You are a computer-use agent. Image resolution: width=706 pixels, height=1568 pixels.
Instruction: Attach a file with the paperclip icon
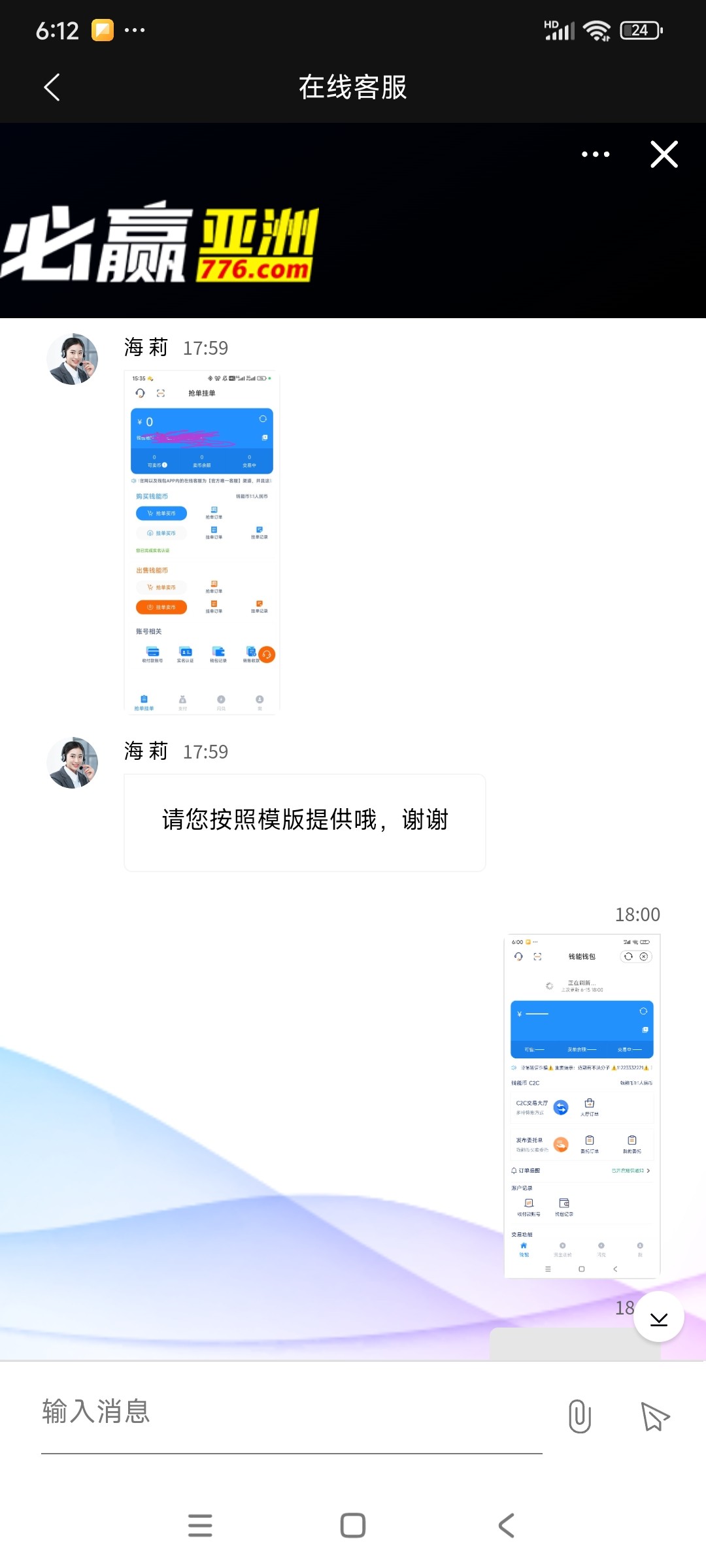tap(580, 1416)
